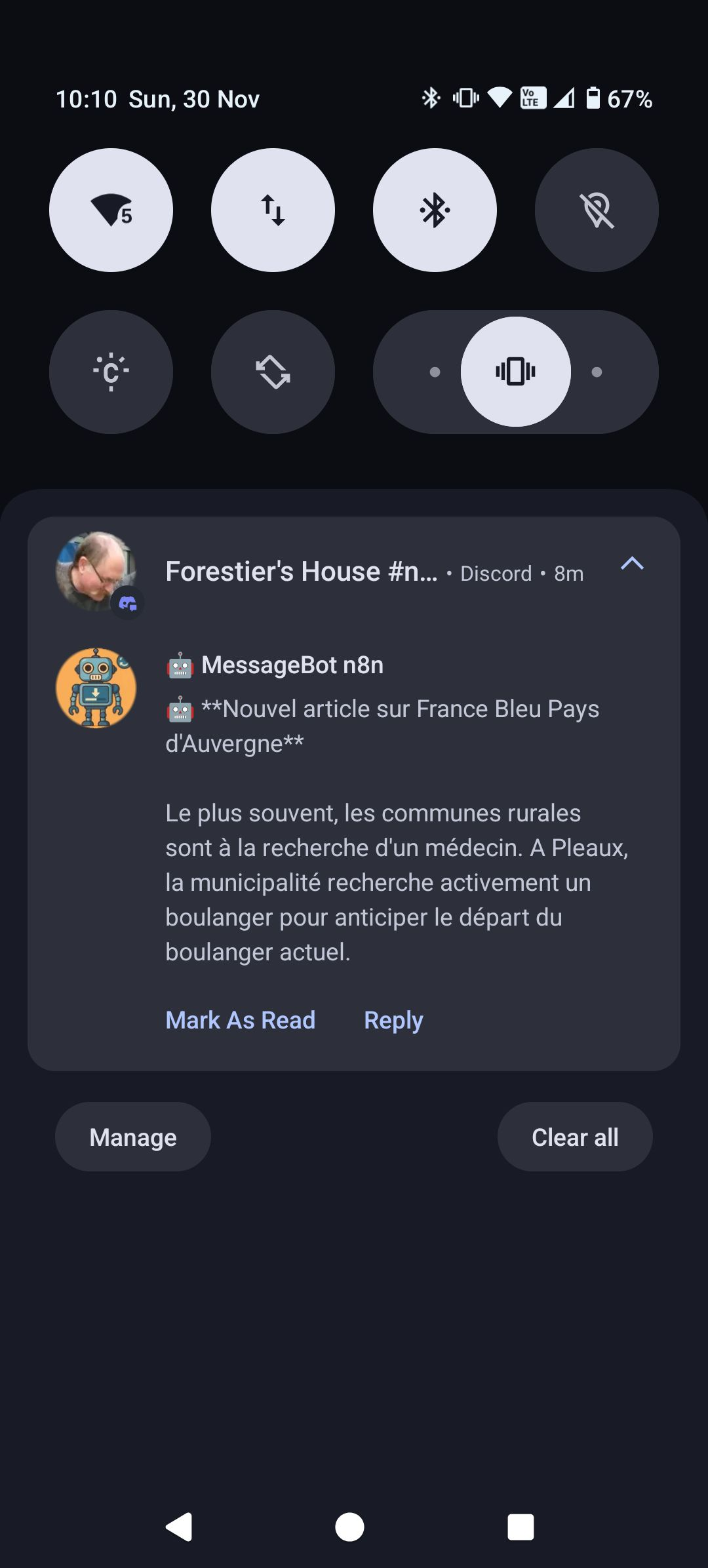Go back with the navigation bar
The height and width of the screenshot is (1568, 708).
[x=179, y=1527]
